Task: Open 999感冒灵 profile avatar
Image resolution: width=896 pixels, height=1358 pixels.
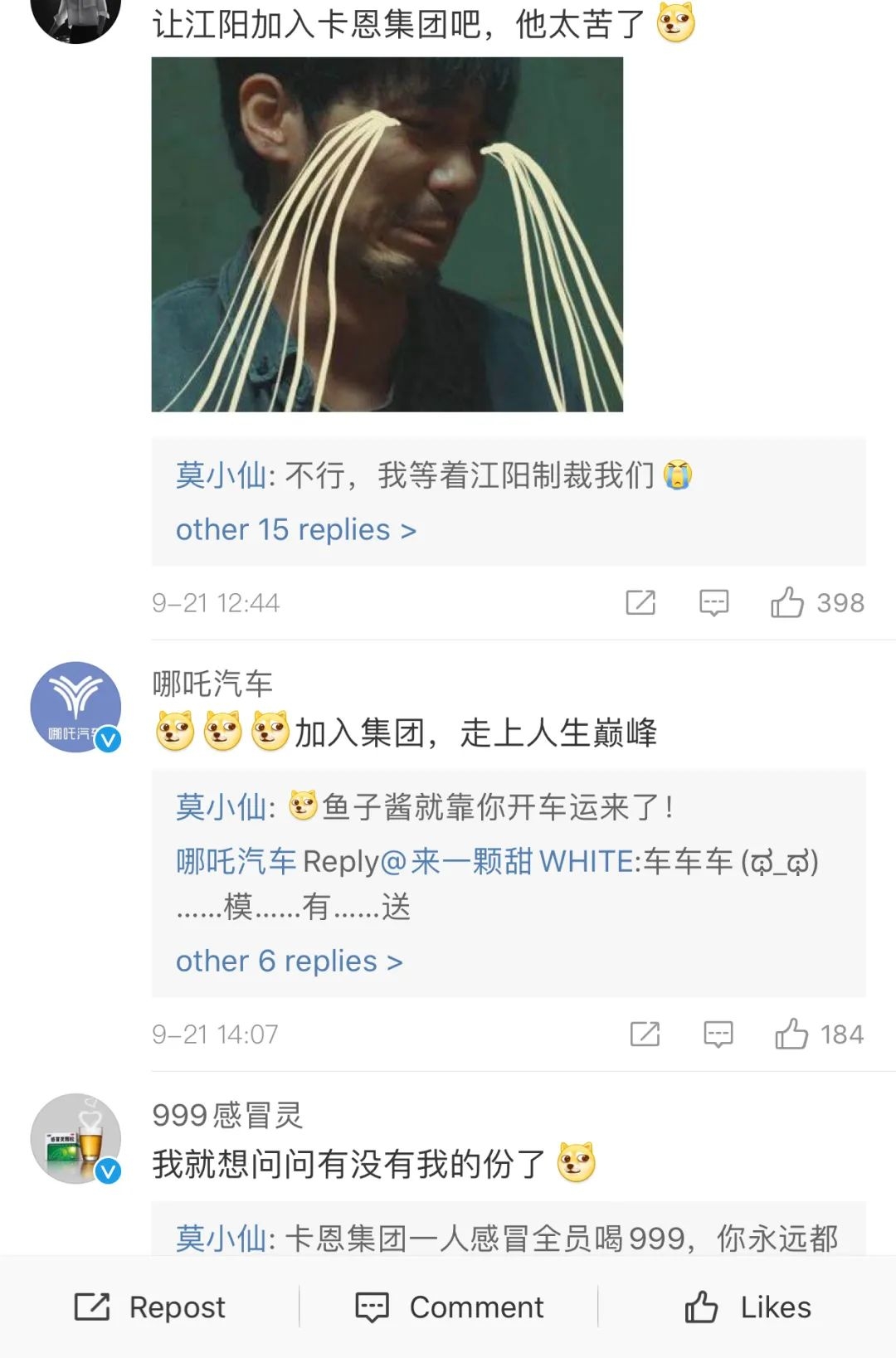Action: 75,1138
